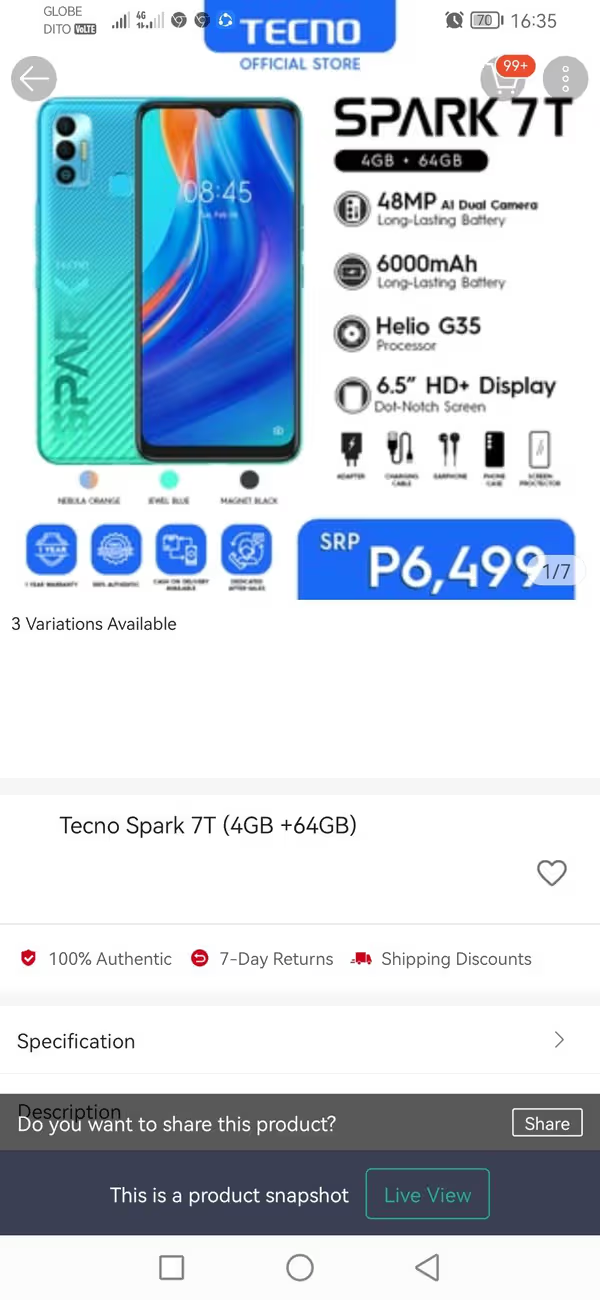Switch to Live View

[427, 1194]
